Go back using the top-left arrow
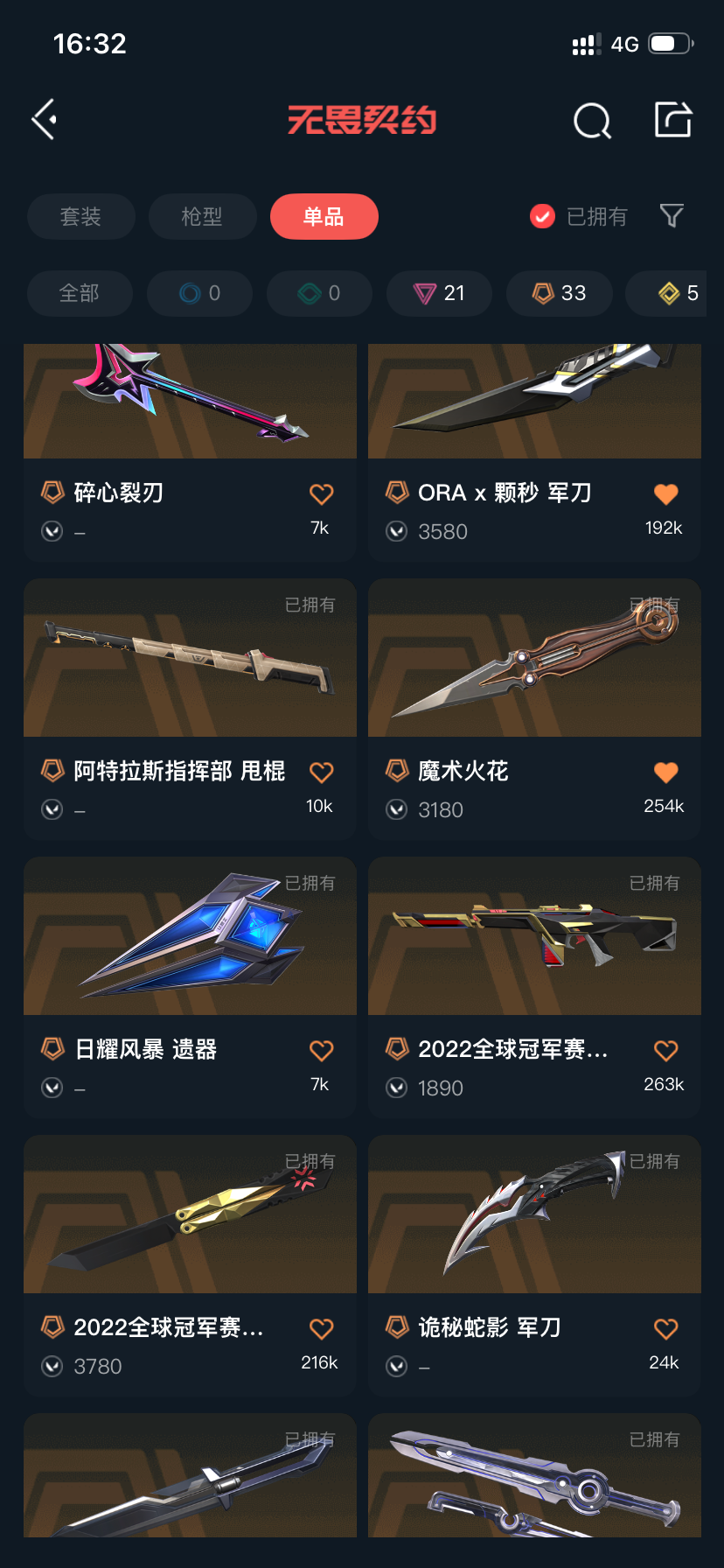Viewport: 724px width, 1568px height. [x=45, y=119]
